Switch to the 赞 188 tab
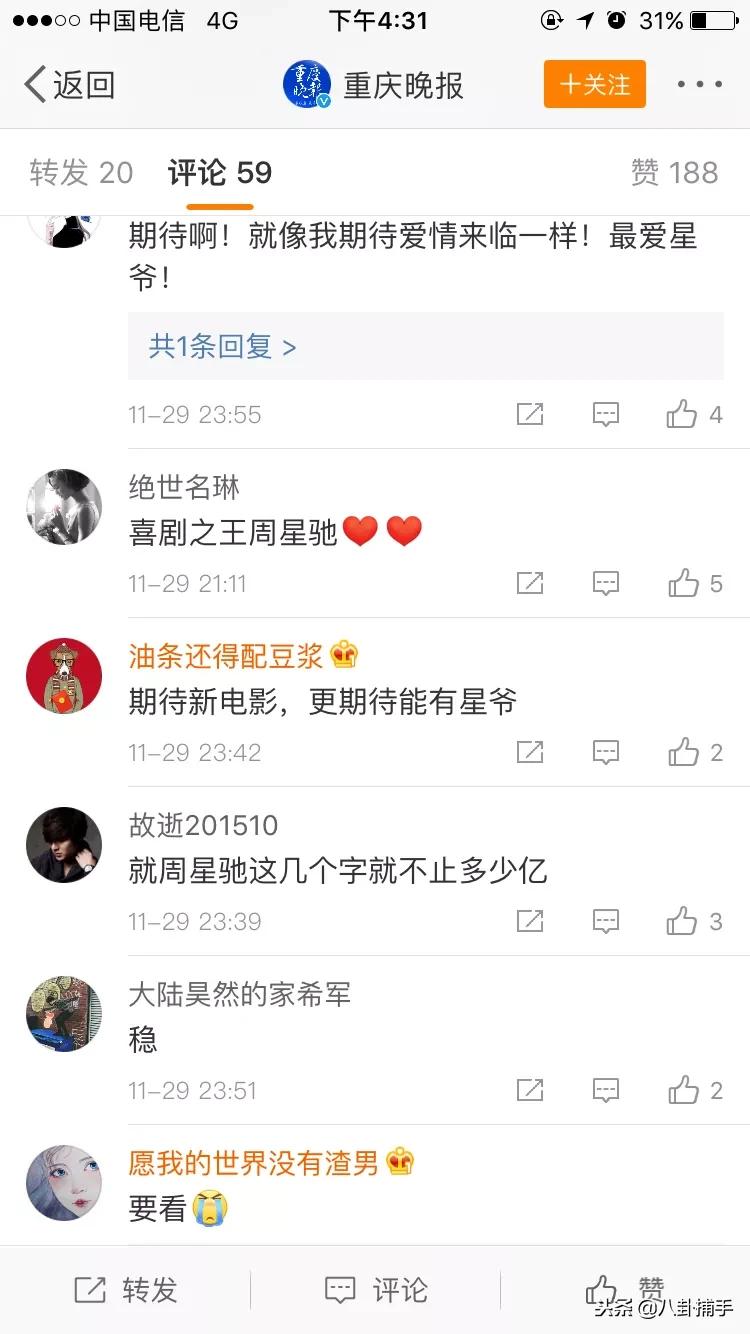The width and height of the screenshot is (750, 1334). (675, 172)
